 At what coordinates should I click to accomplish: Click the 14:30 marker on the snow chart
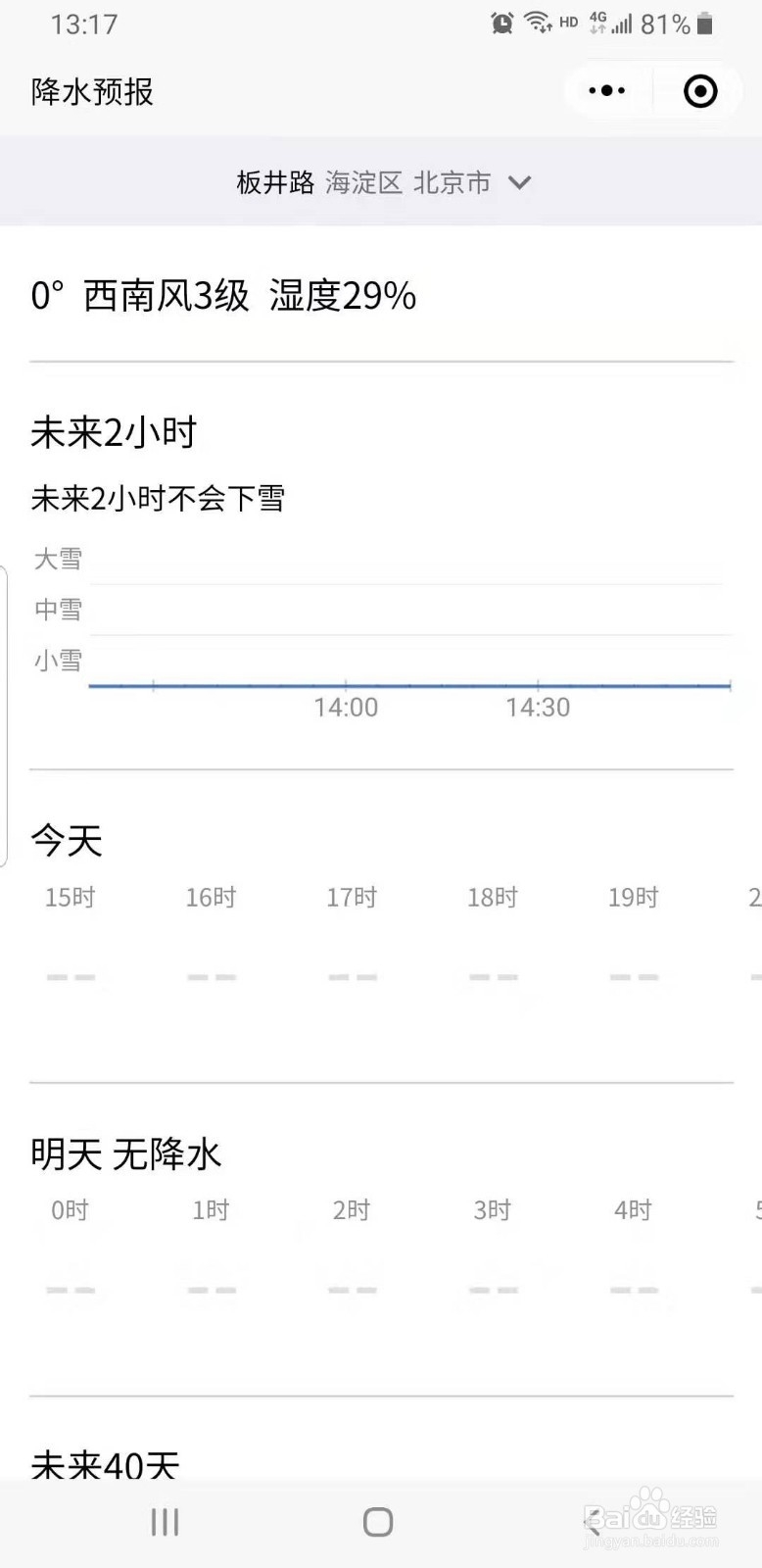point(537,706)
